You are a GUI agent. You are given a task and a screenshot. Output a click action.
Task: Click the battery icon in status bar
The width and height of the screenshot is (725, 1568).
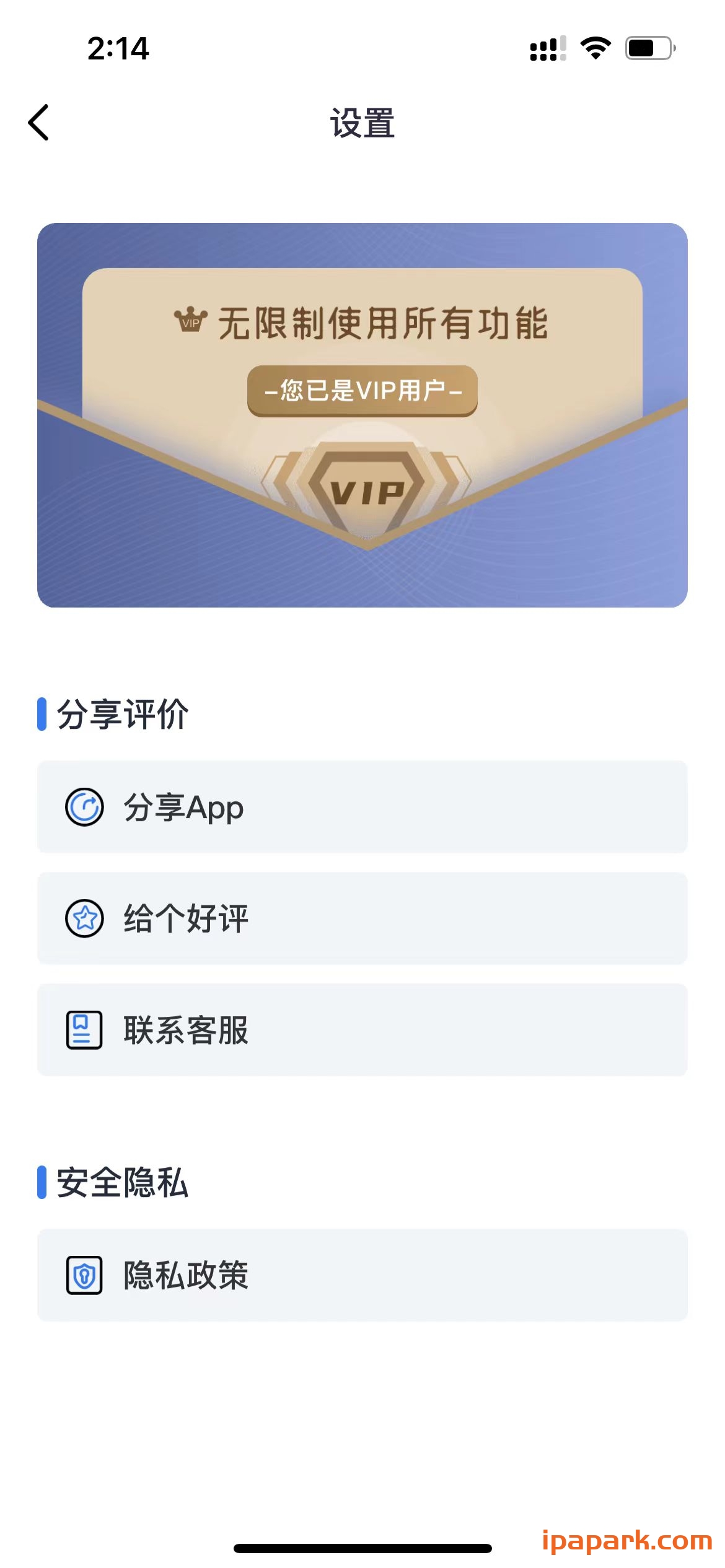pos(649,48)
